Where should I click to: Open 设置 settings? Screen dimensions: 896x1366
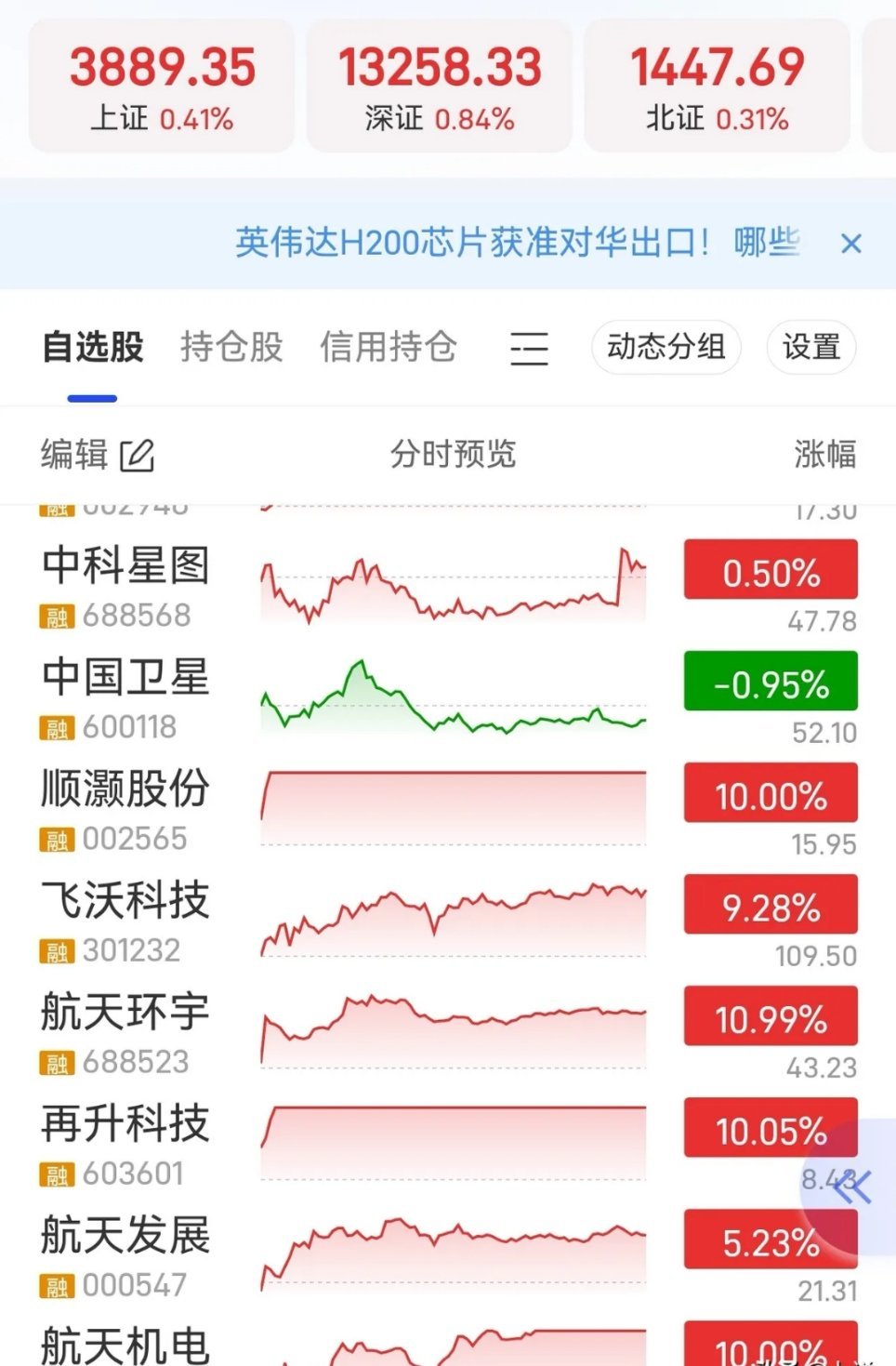click(810, 348)
